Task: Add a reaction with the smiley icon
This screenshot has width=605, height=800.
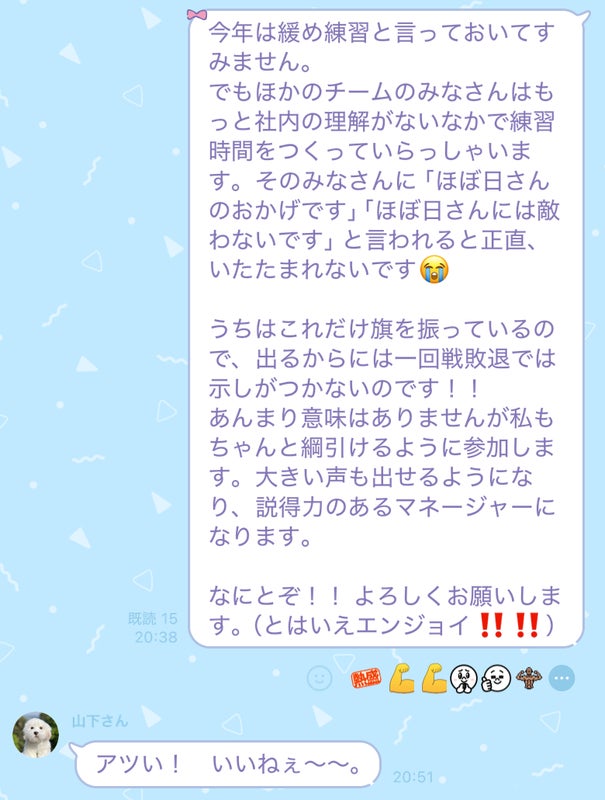Action: [319, 678]
